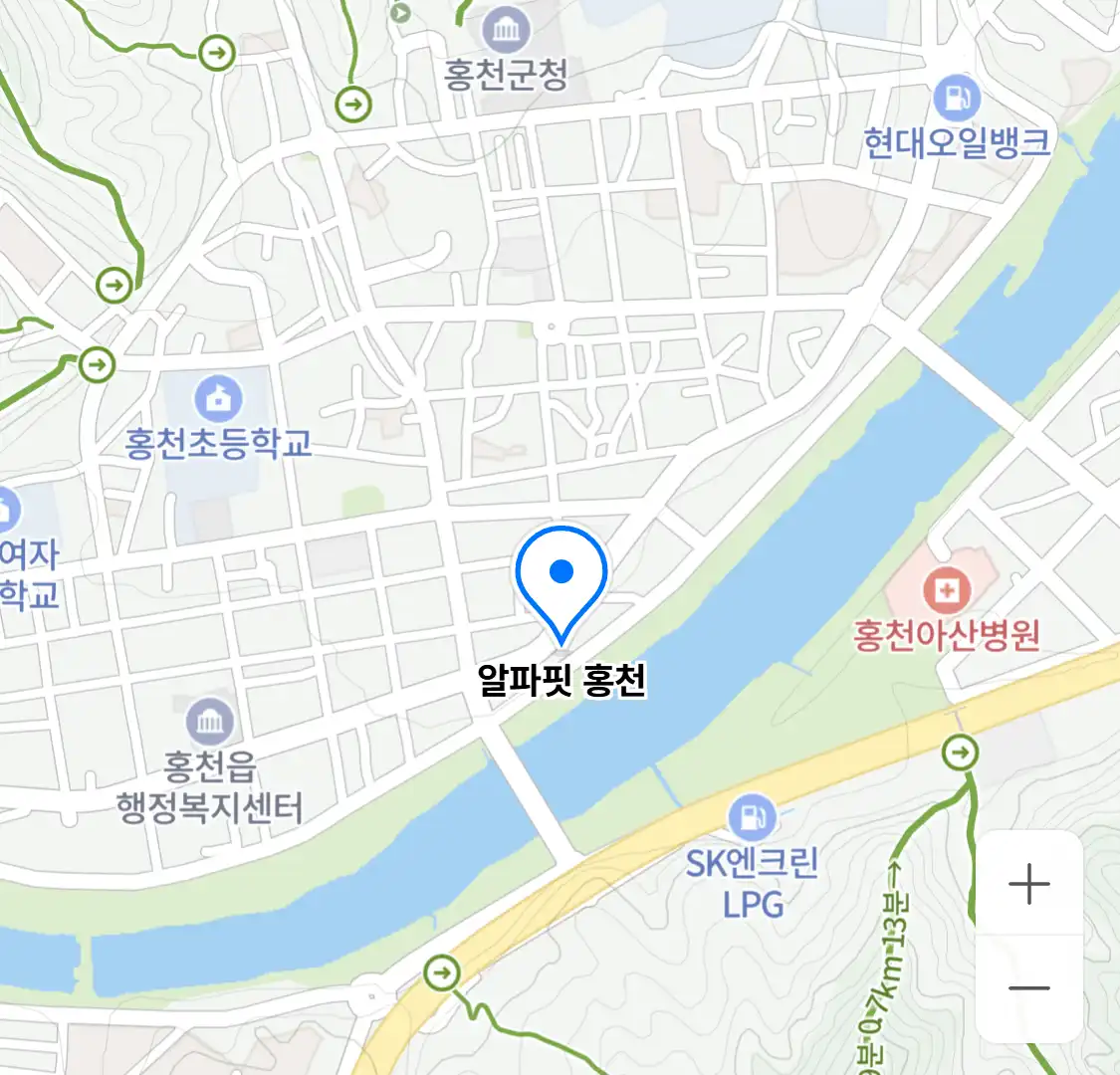This screenshot has height=1075, width=1120.
Task: Open the 홍천군청 map marker
Action: tap(506, 31)
